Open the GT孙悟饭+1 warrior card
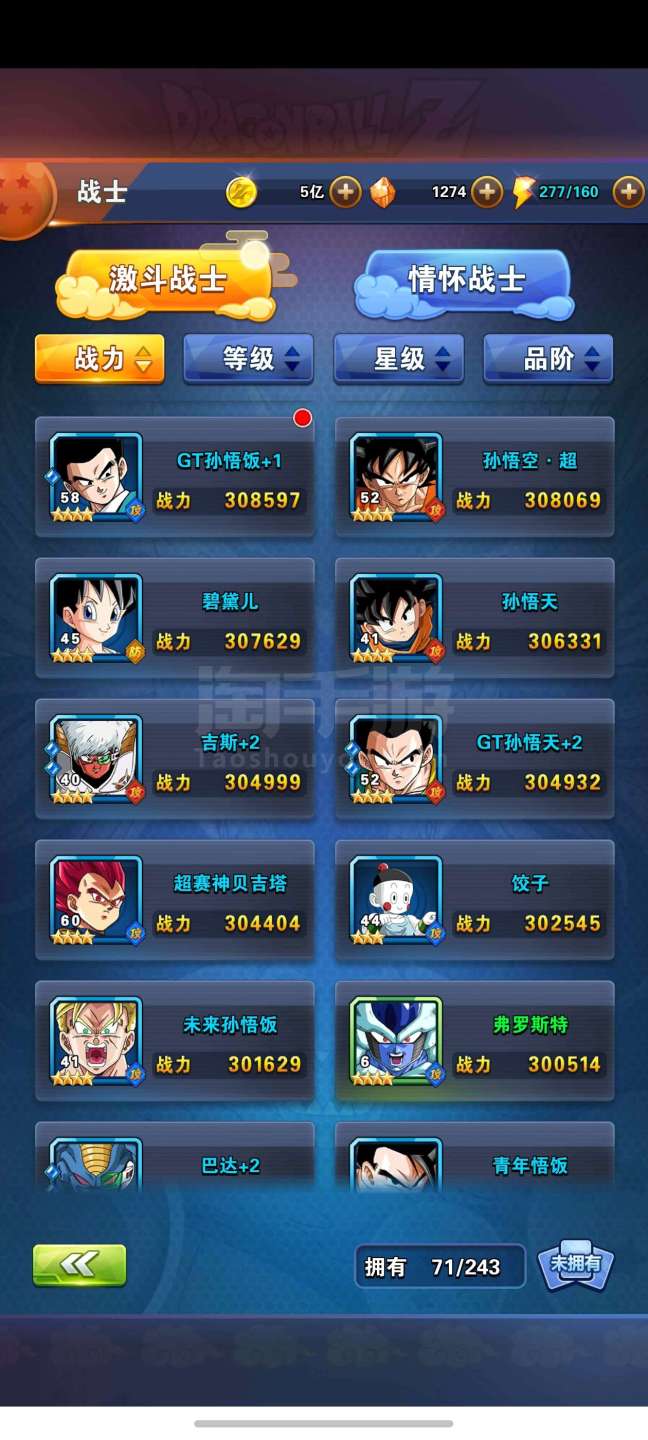 click(175, 478)
